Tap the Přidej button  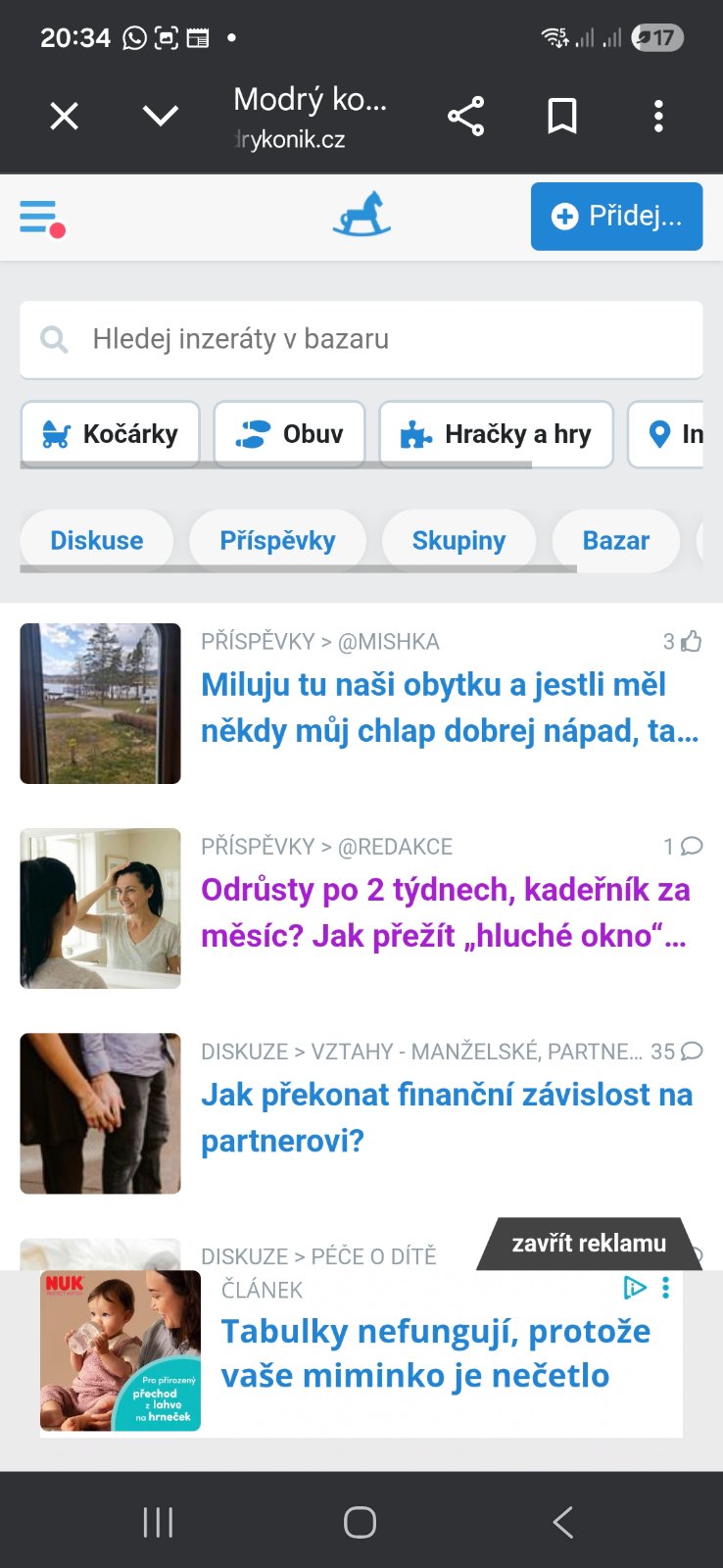click(x=616, y=217)
